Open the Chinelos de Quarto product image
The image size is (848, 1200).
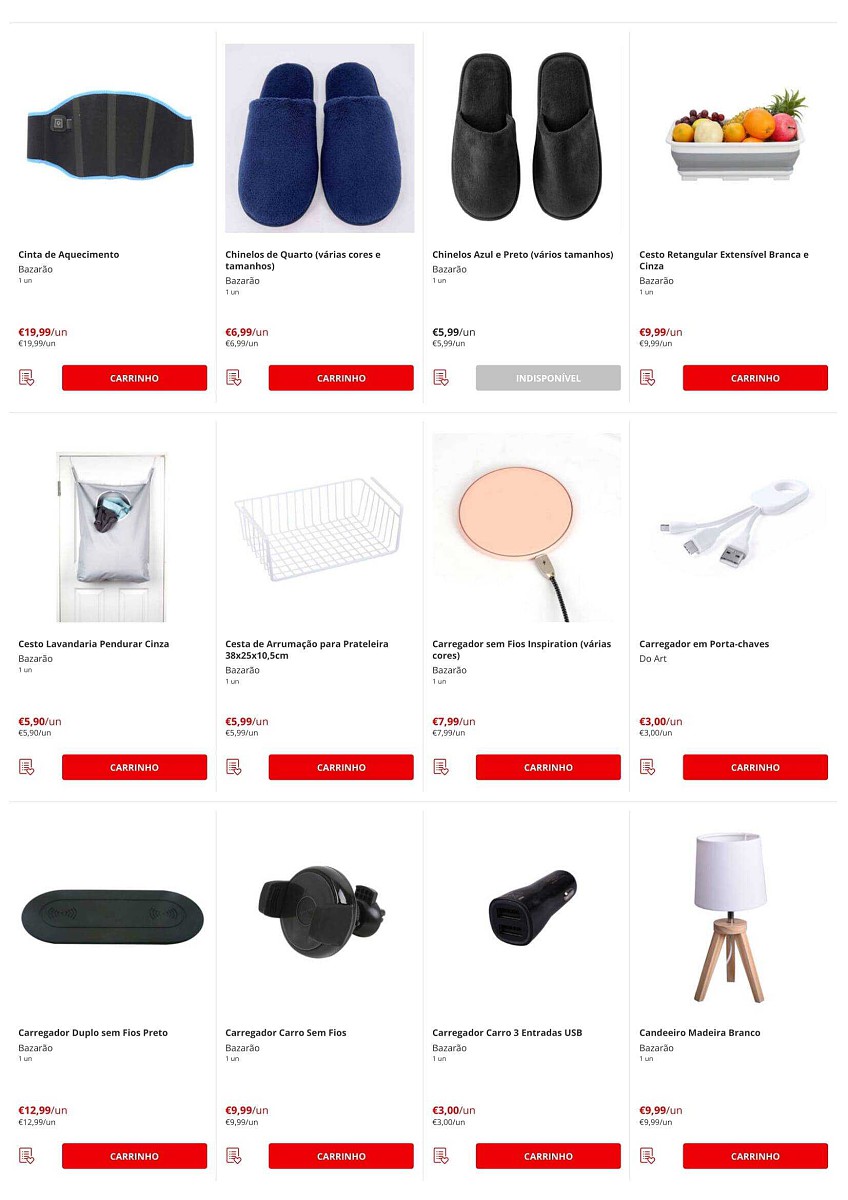[320, 138]
